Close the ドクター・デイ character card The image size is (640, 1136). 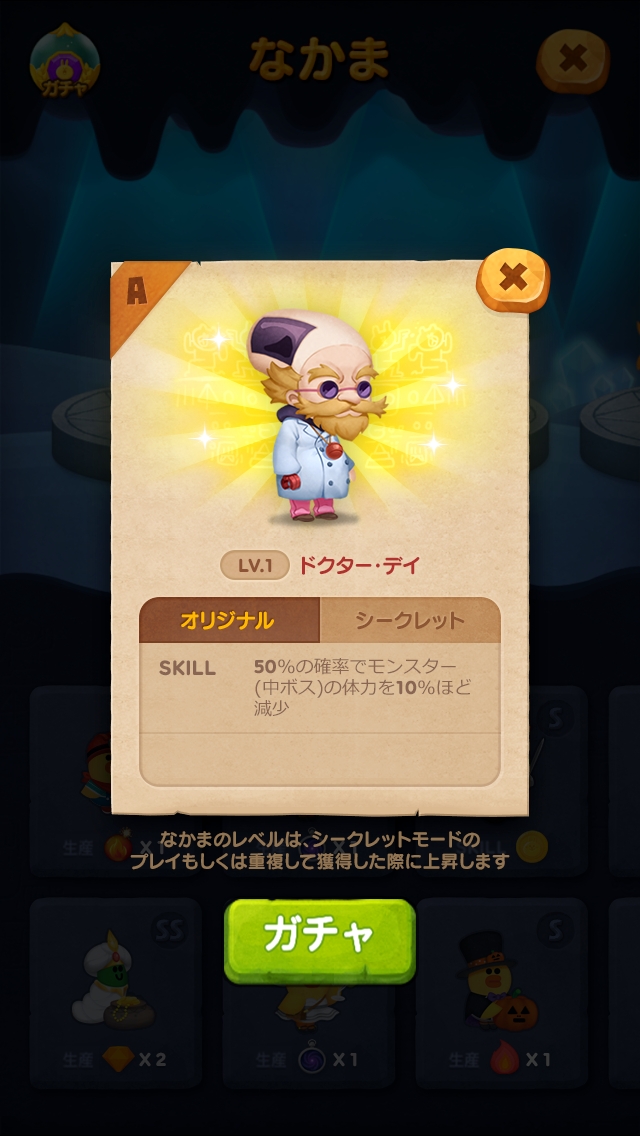tap(513, 280)
